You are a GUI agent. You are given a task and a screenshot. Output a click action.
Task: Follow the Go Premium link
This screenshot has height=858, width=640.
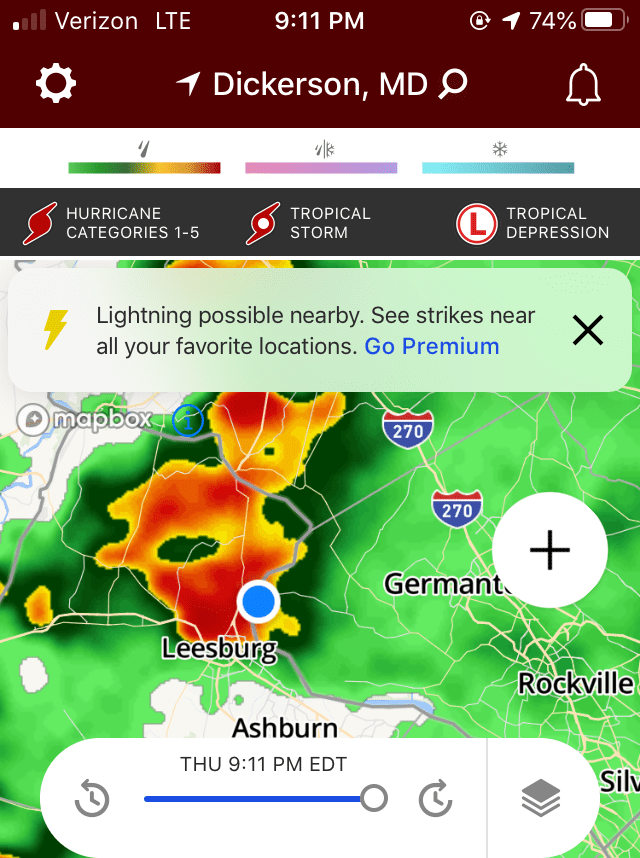click(x=432, y=347)
